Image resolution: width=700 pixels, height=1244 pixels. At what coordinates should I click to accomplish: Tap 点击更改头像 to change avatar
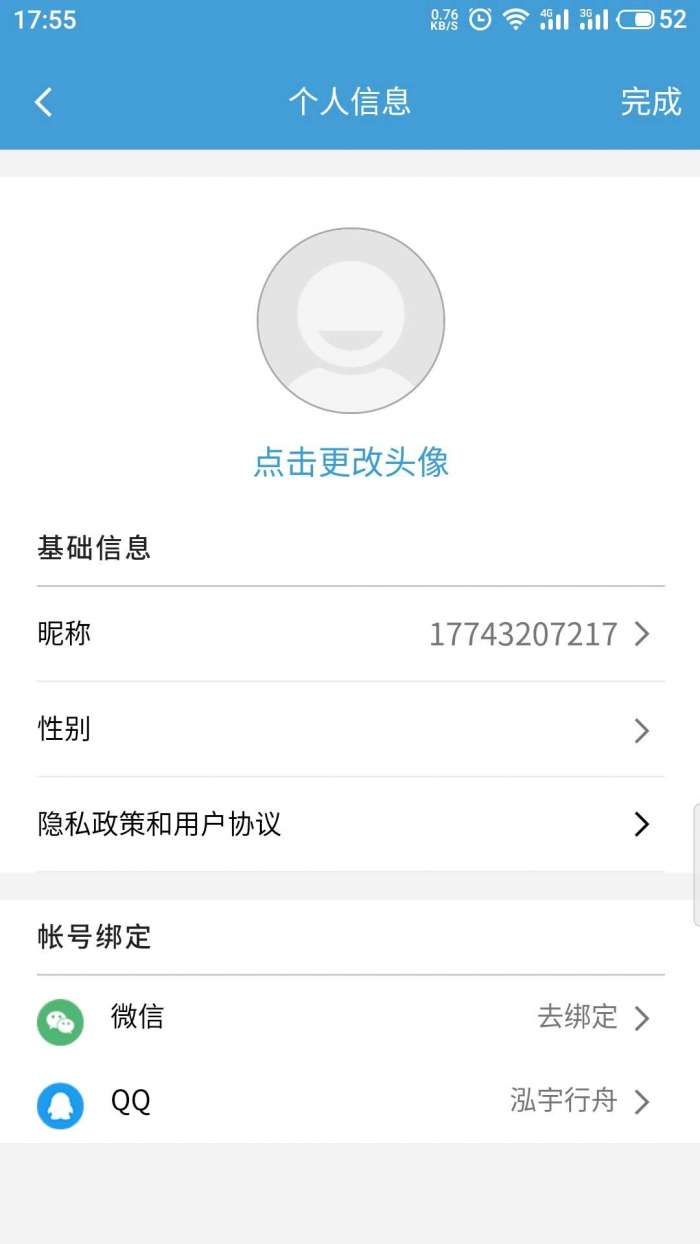350,462
